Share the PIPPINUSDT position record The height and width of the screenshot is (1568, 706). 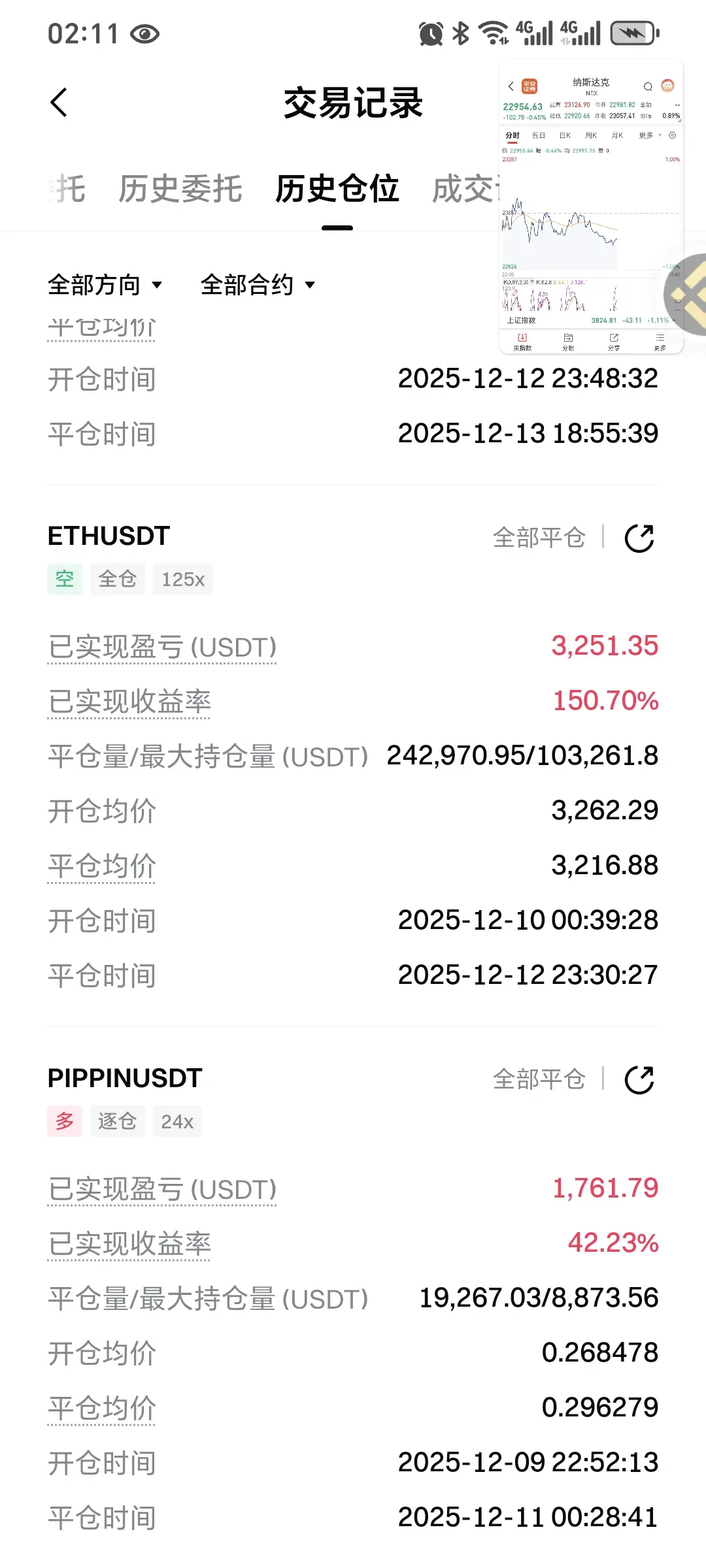tap(639, 1080)
